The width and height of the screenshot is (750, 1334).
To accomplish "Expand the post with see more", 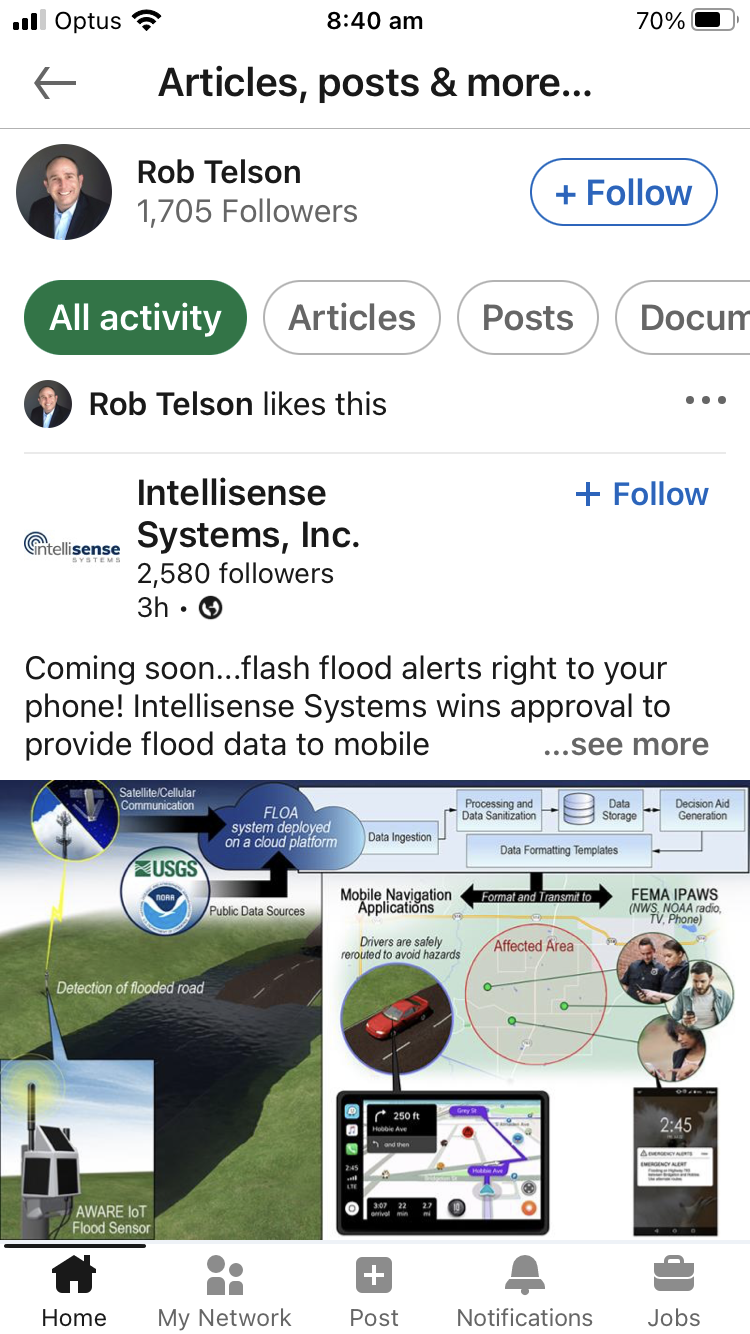I will click(x=626, y=744).
